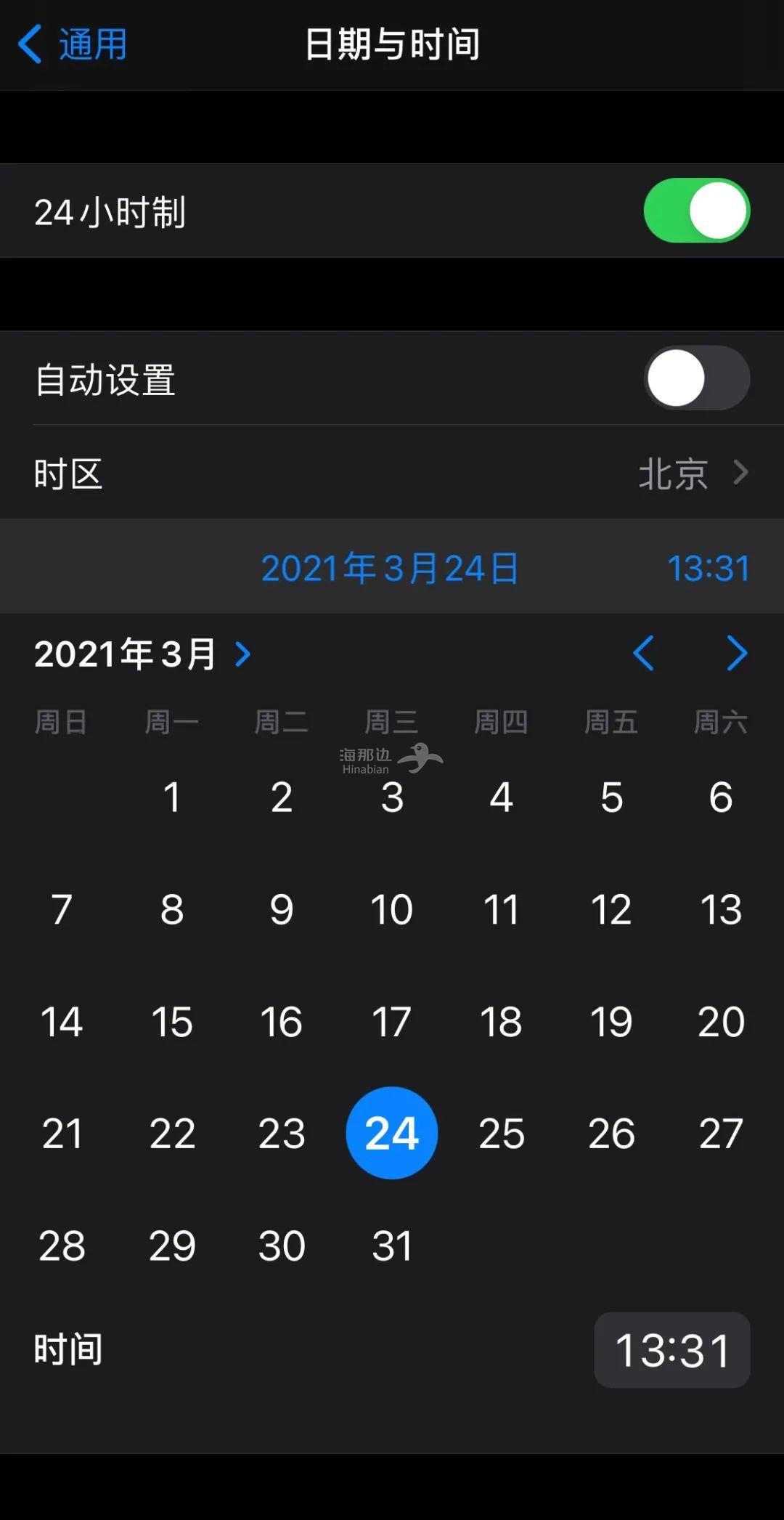The image size is (784, 1520).
Task: Expand the 2021年3月 month picker
Action: [143, 654]
